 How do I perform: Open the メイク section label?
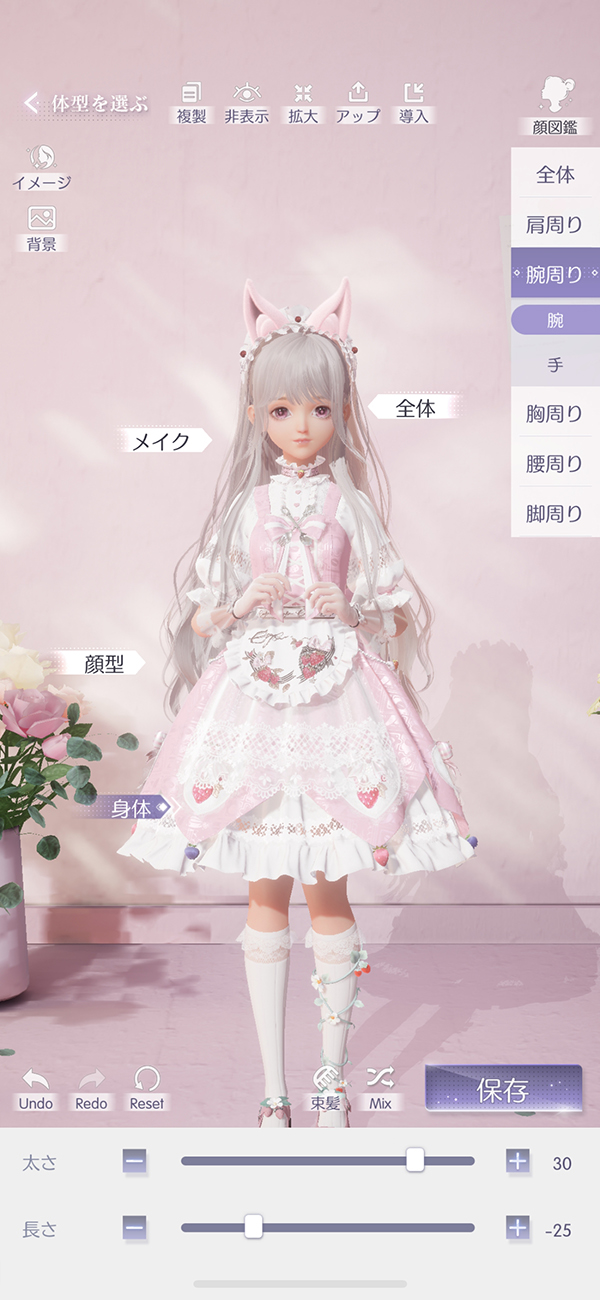165,441
